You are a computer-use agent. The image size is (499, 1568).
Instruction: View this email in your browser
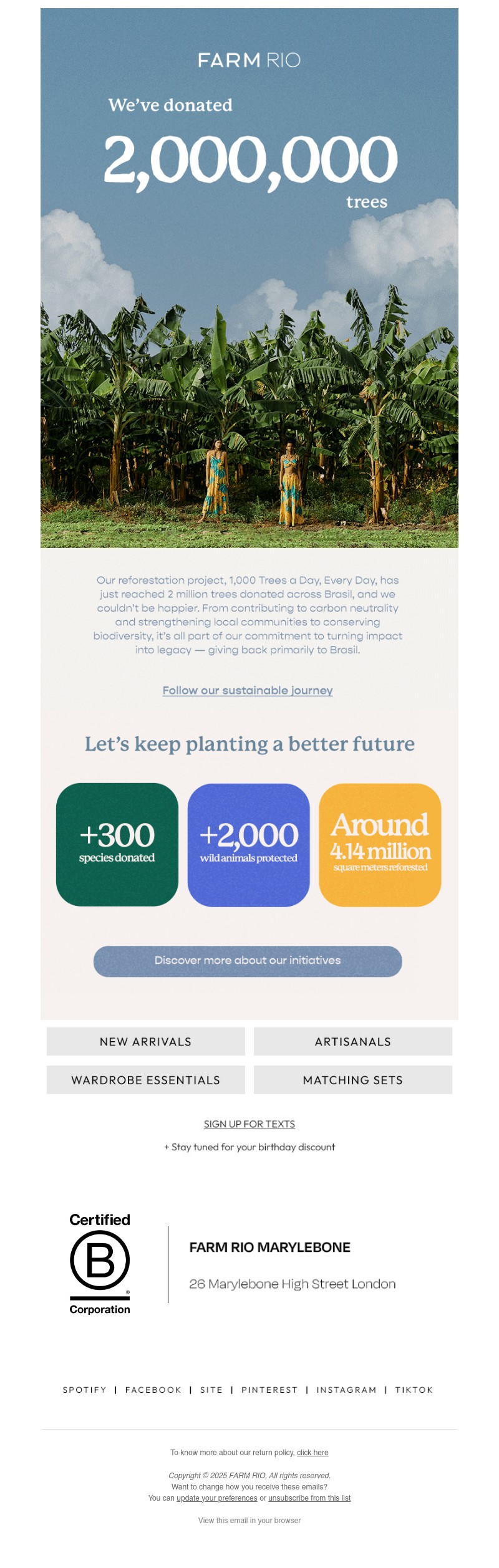[x=249, y=1521]
